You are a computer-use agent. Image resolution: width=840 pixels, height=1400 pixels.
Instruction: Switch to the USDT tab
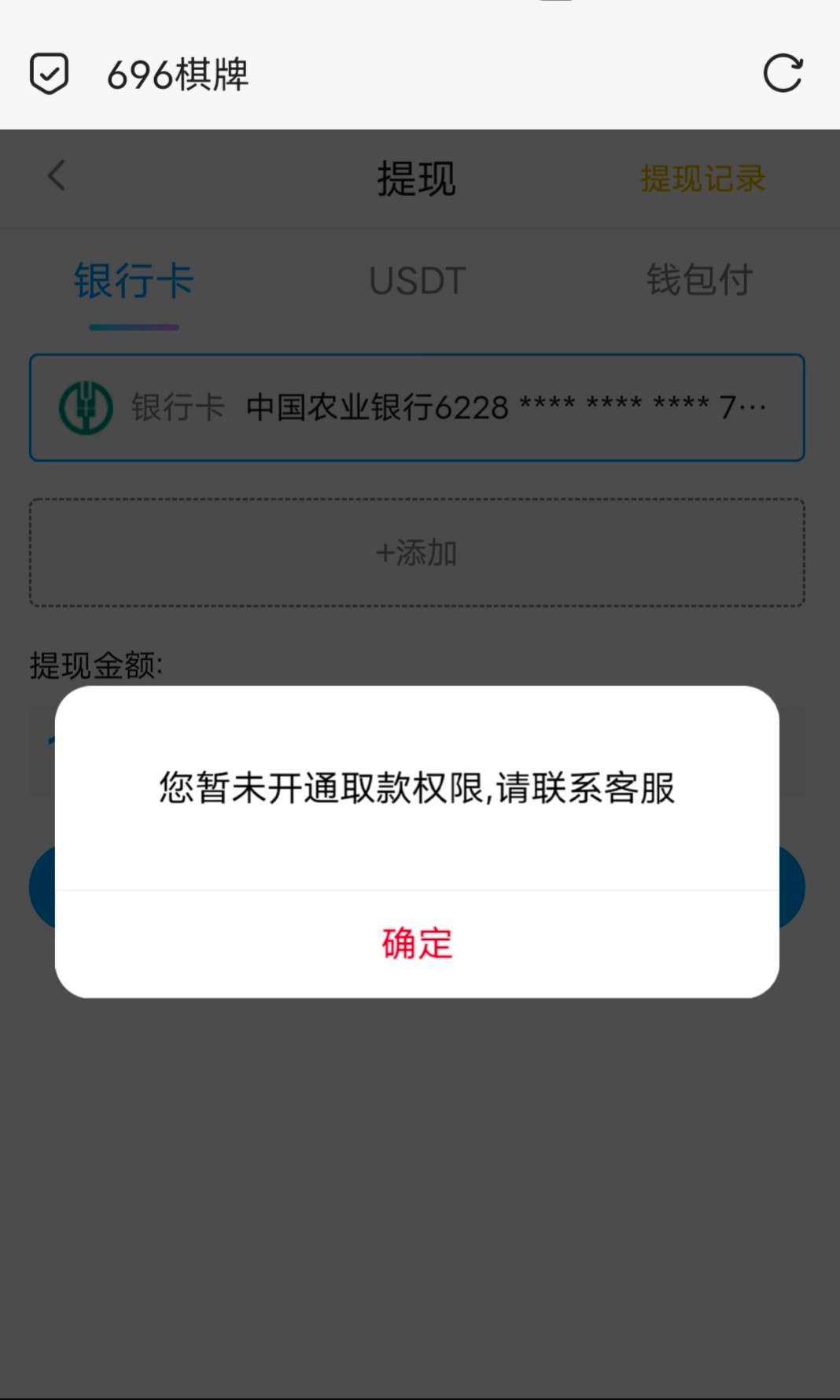tap(418, 281)
